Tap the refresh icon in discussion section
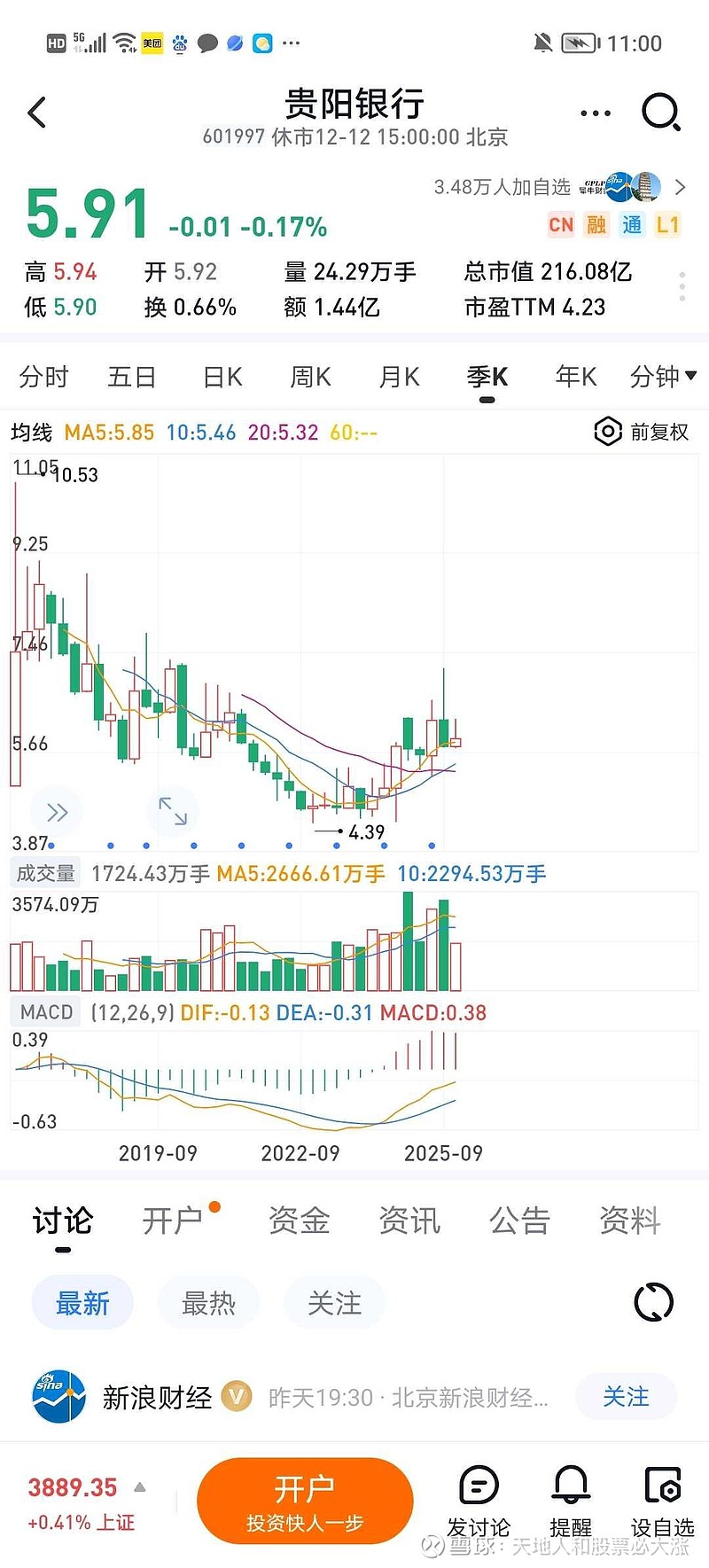The image size is (709, 1568). tap(652, 1301)
